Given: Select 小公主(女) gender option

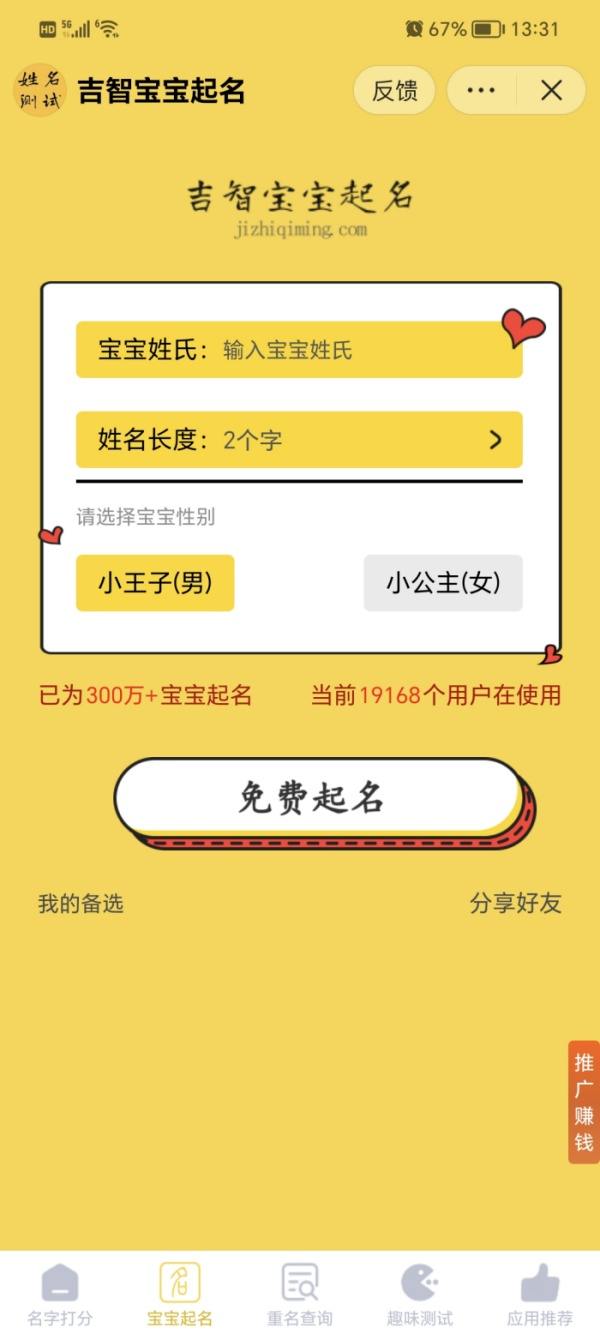Looking at the screenshot, I should (443, 583).
